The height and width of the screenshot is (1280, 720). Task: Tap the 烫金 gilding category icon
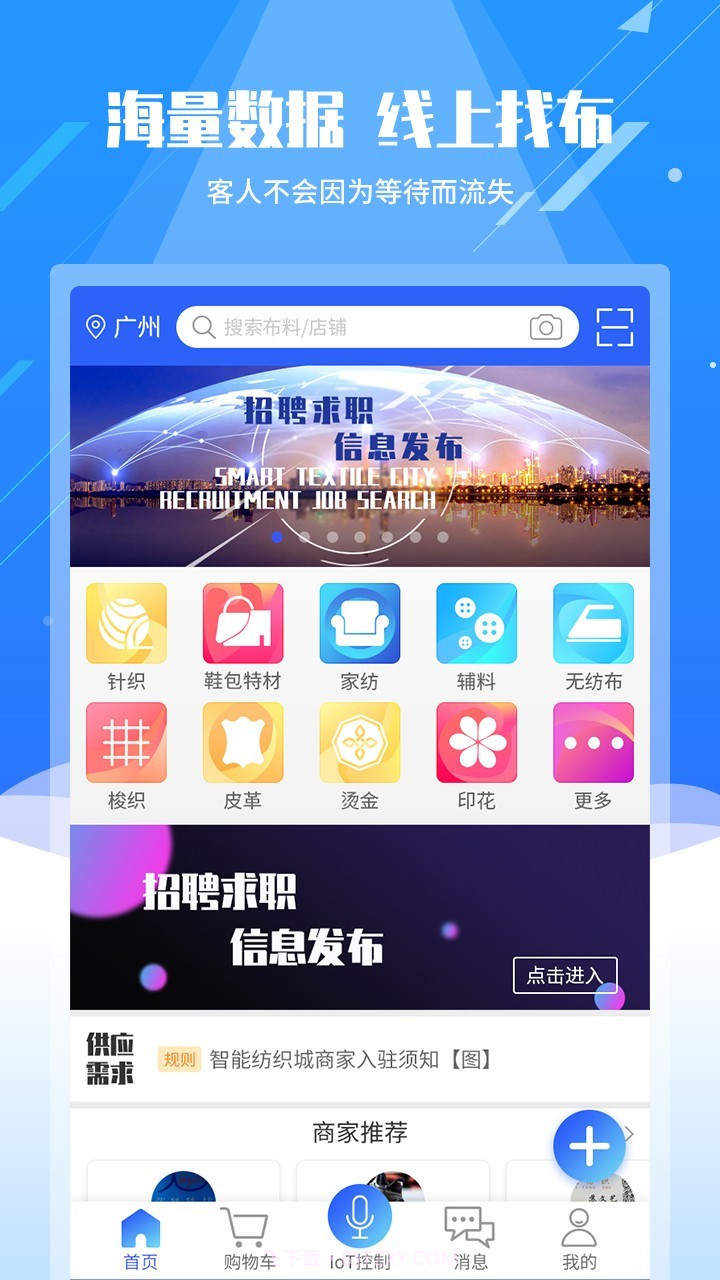(359, 744)
